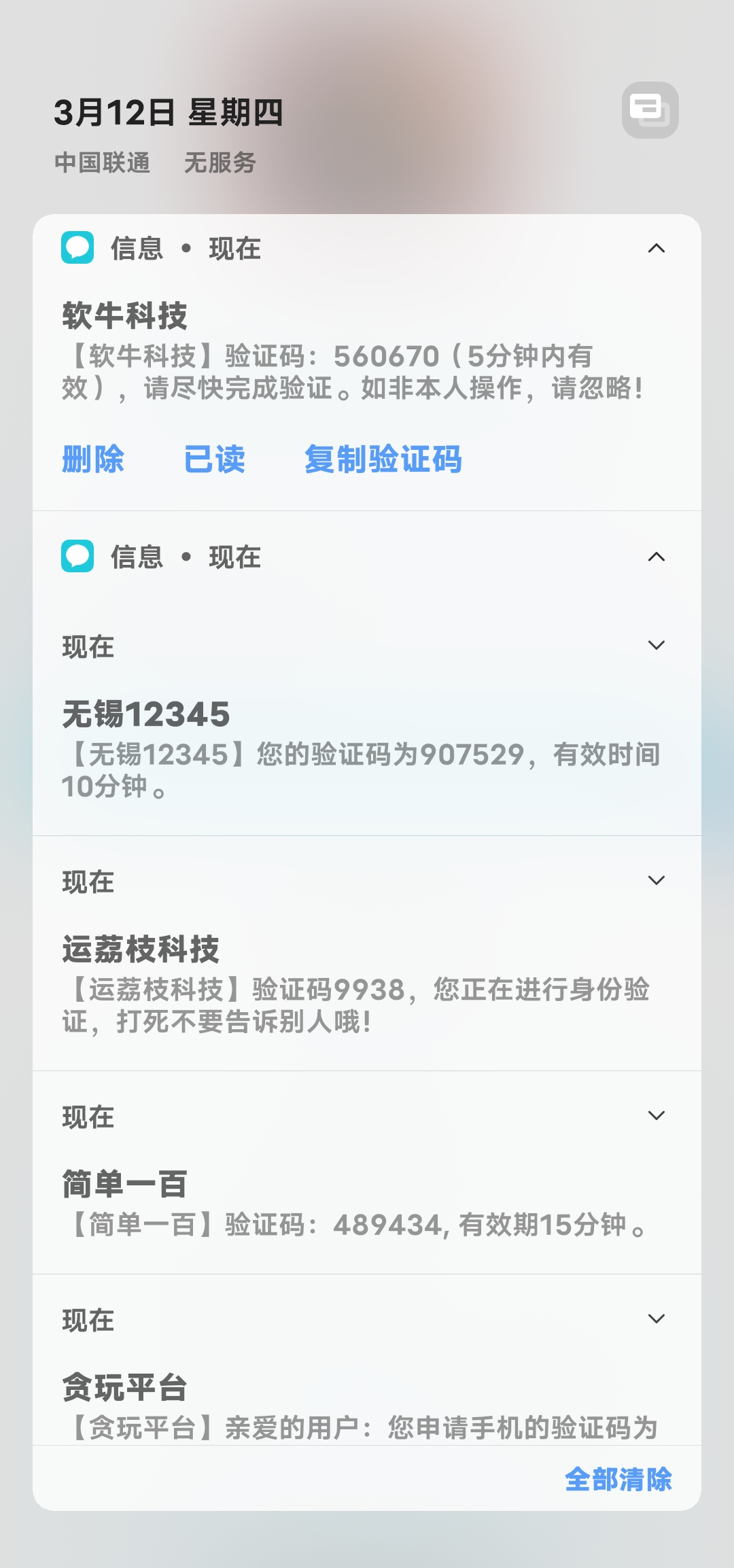The height and width of the screenshot is (1568, 734).
Task: Expand the 无锡12345 notification
Action: [656, 646]
